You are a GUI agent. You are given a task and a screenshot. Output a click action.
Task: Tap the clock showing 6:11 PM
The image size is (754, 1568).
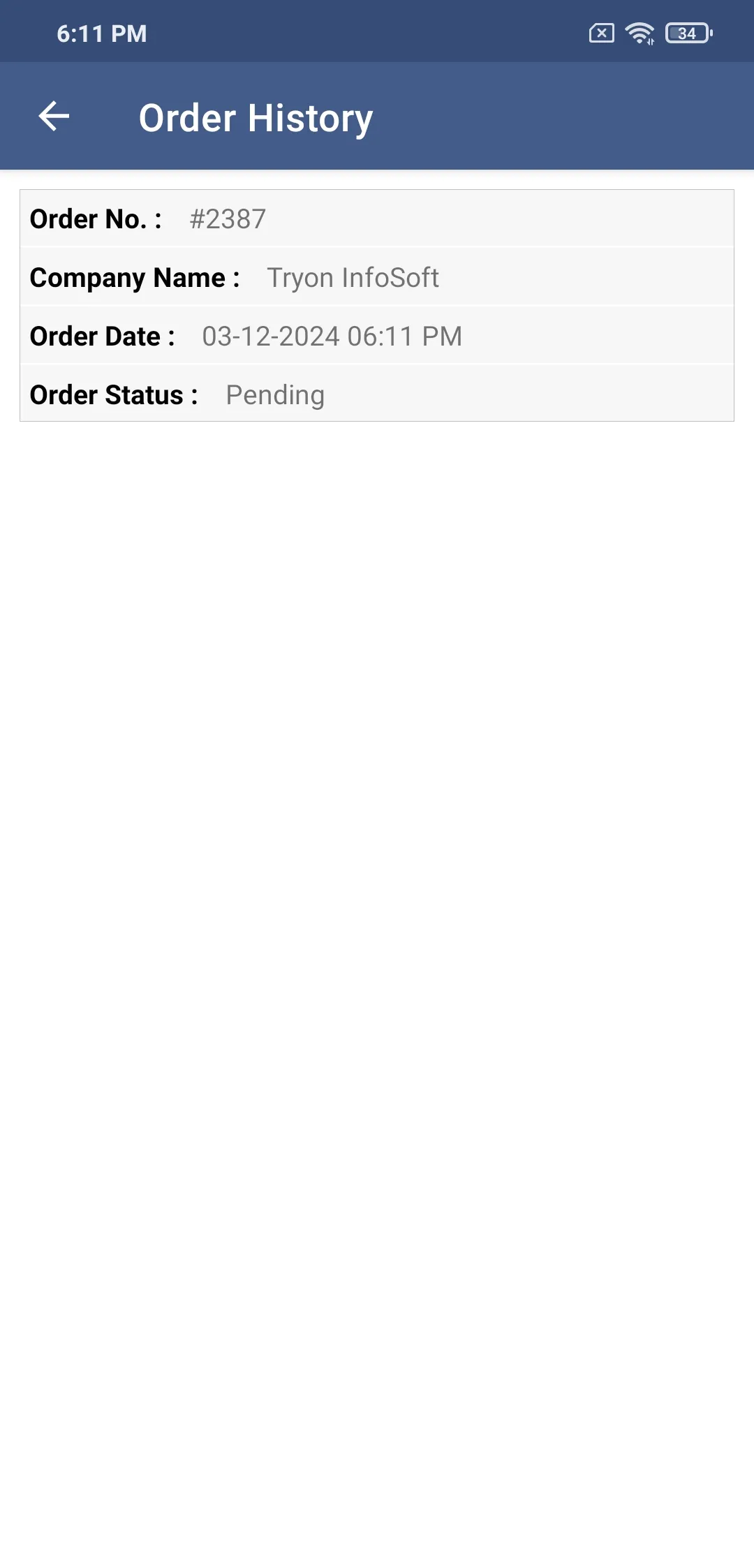(100, 32)
